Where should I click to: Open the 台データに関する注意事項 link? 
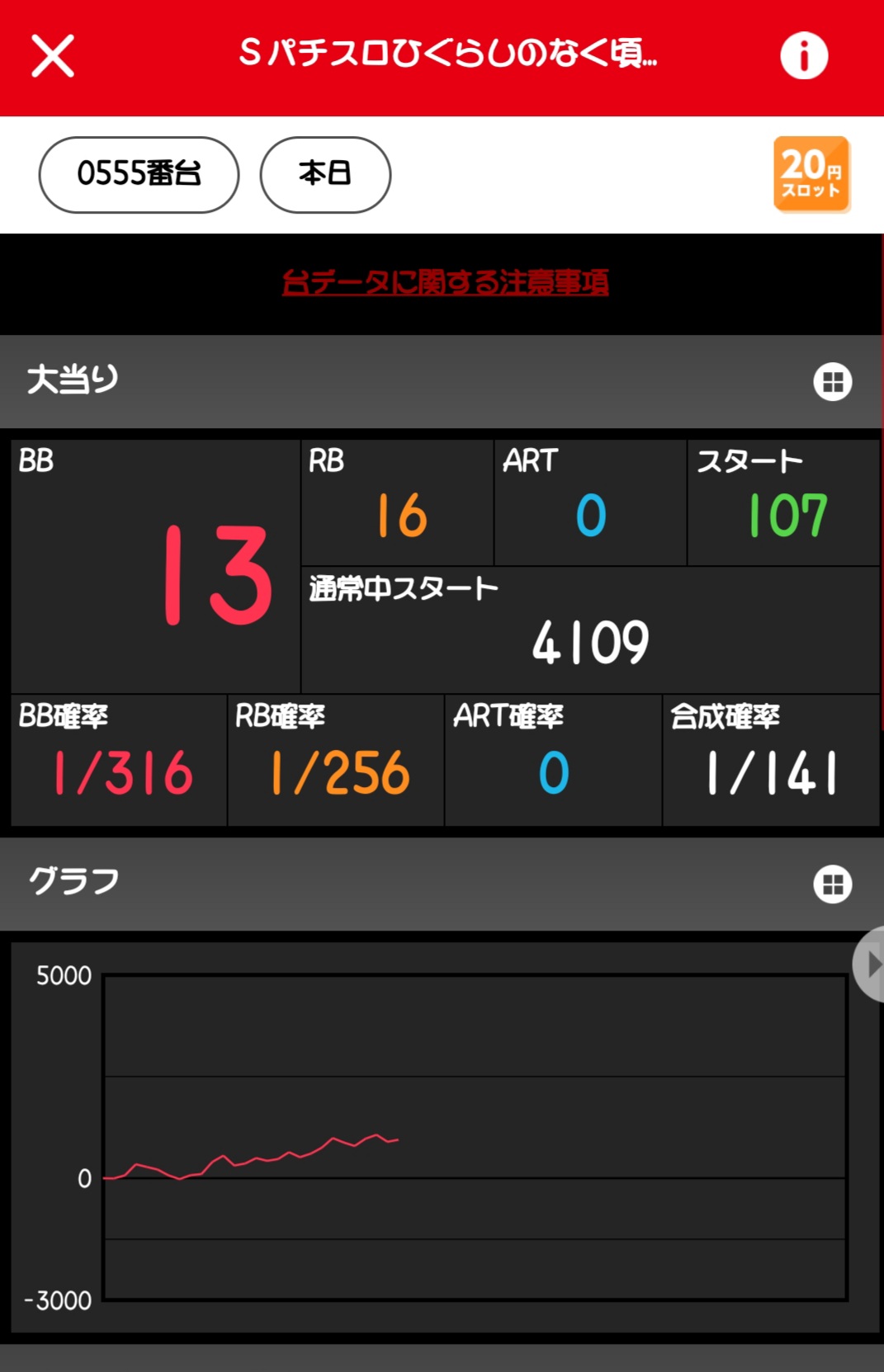[445, 282]
